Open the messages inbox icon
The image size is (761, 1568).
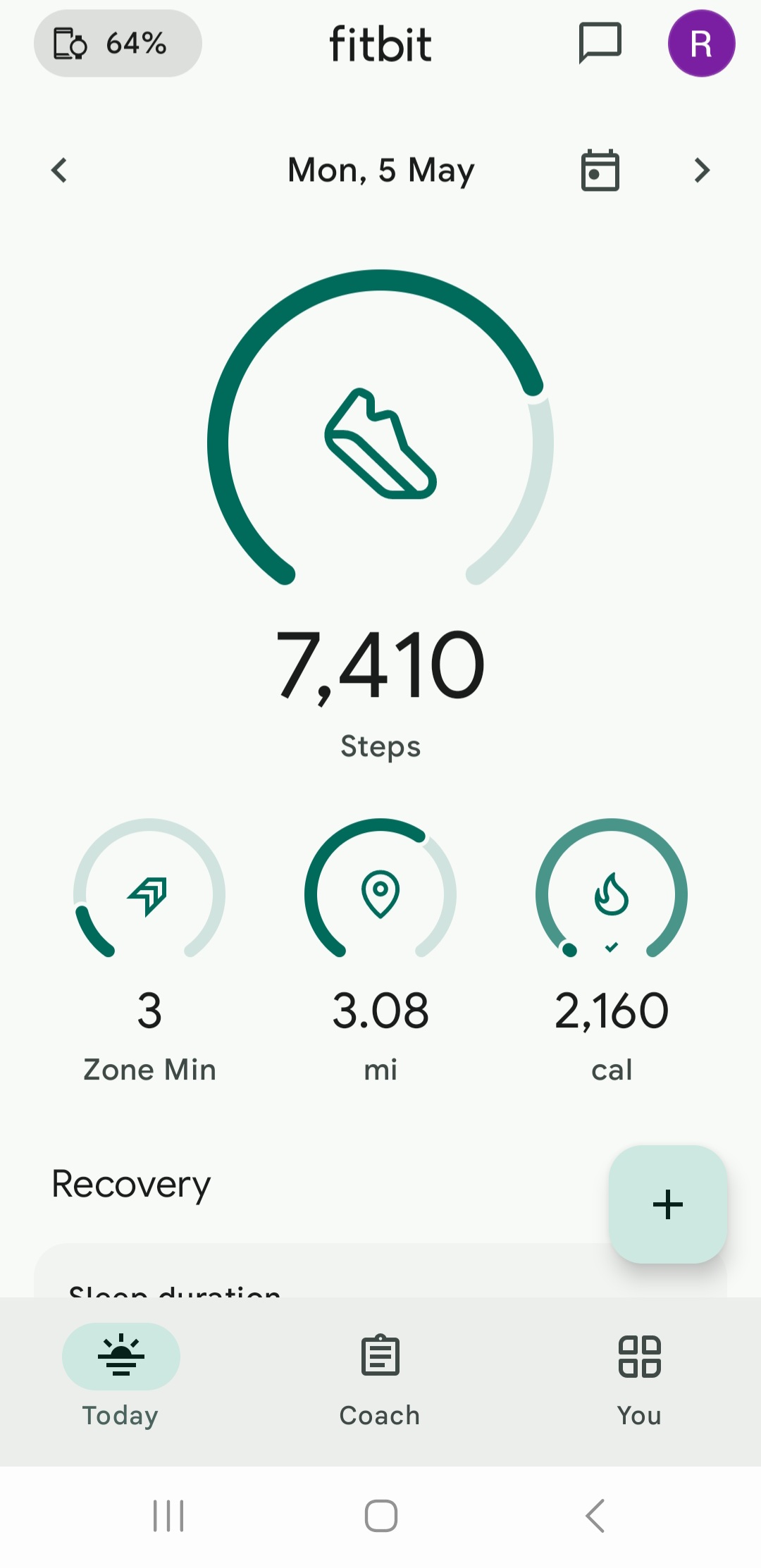pos(600,43)
